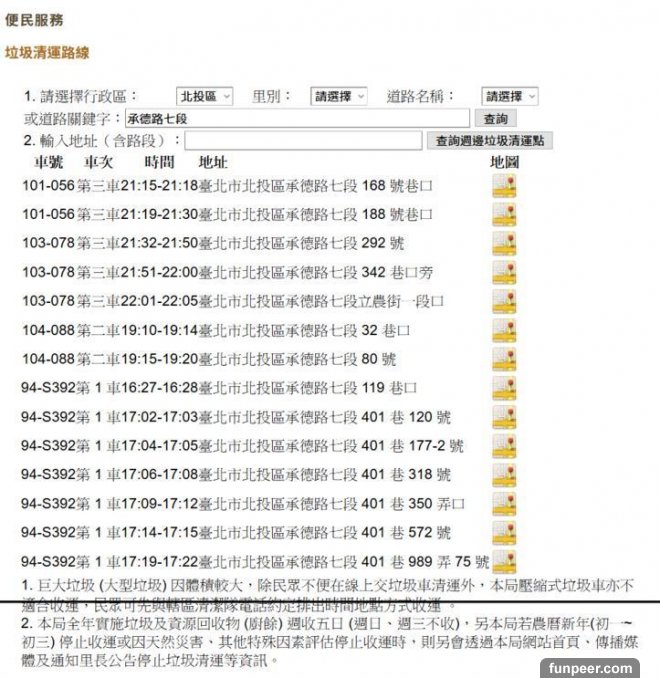View map for 32 巷口 stop
The height and width of the screenshot is (678, 660).
pos(503,329)
